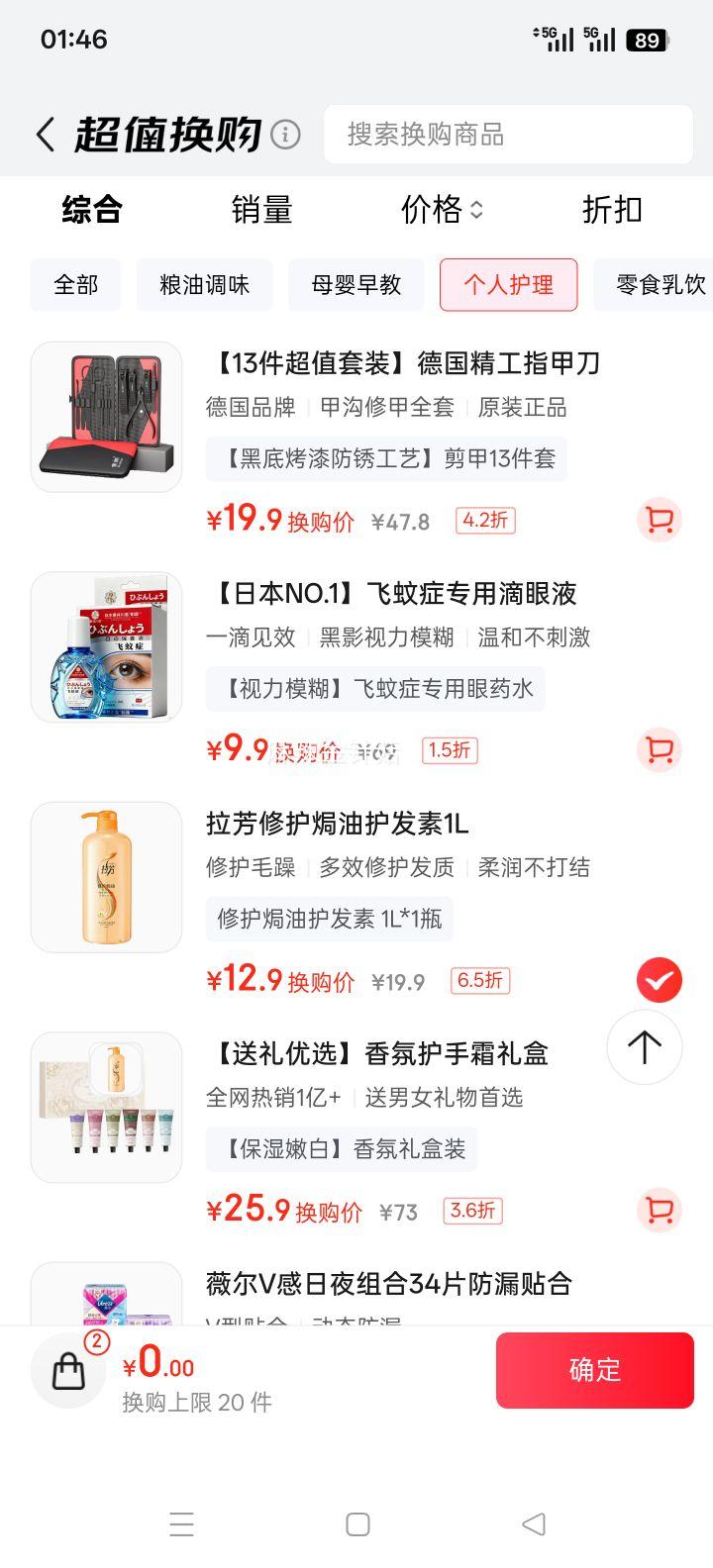
Task: Confirm selection with 确定 button
Action: click(x=594, y=1370)
